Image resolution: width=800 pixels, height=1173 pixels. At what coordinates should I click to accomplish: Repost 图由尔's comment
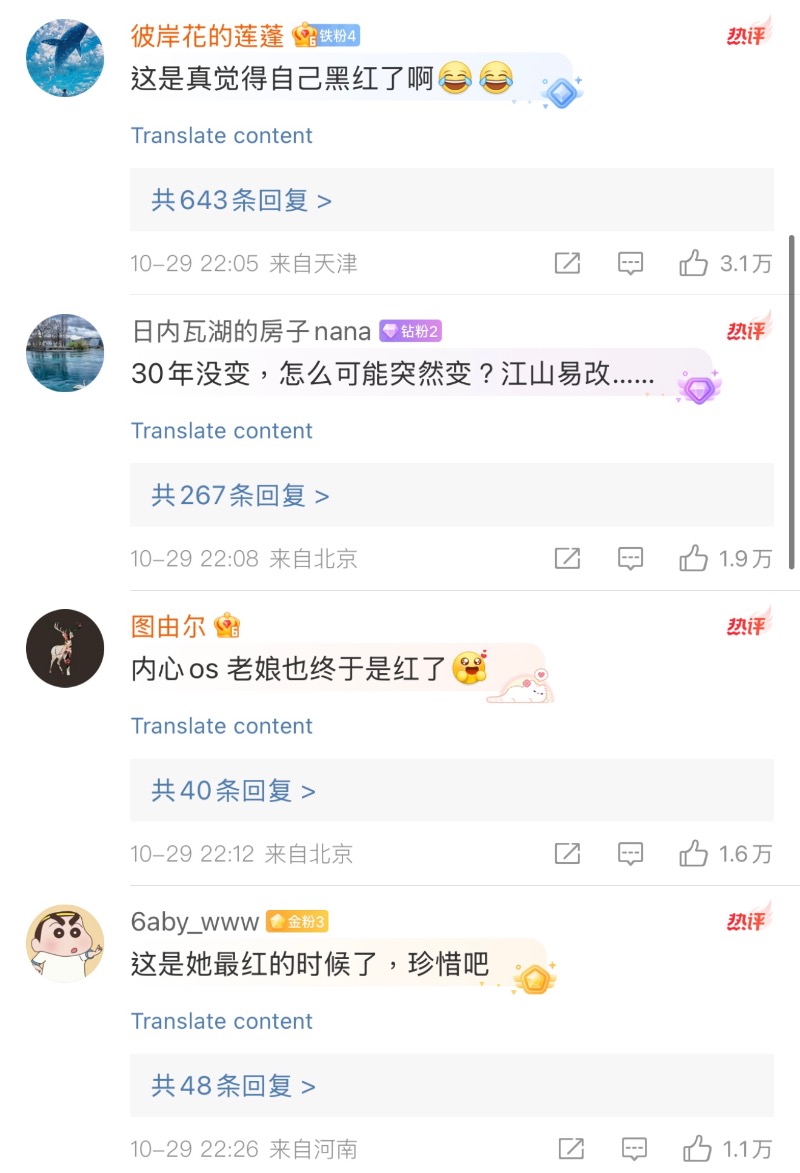tap(567, 853)
